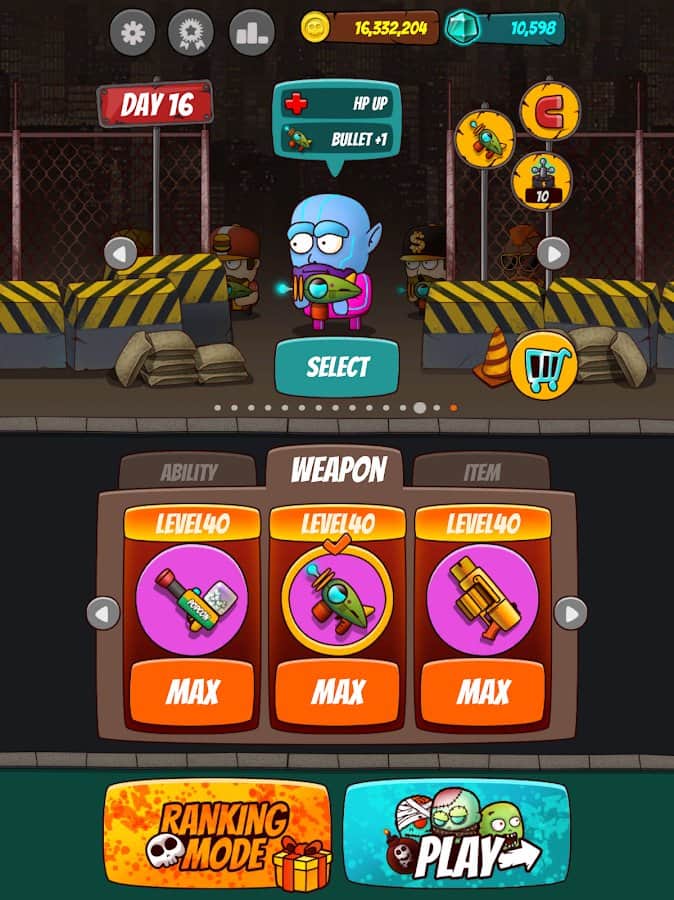674x900 pixels.
Task: Open the leaderboard icon
Action: [x=252, y=33]
